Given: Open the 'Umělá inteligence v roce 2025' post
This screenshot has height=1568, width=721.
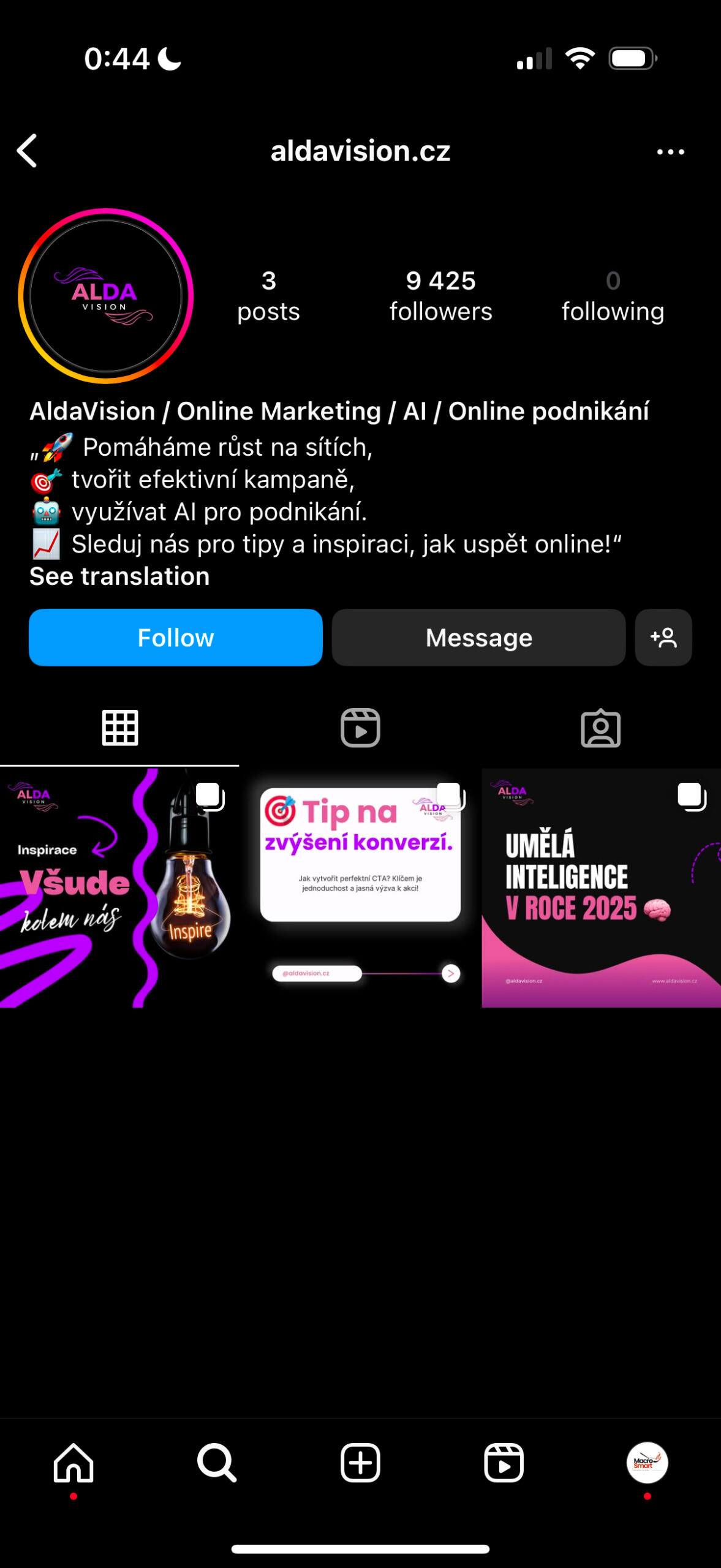Looking at the screenshot, I should [x=602, y=888].
